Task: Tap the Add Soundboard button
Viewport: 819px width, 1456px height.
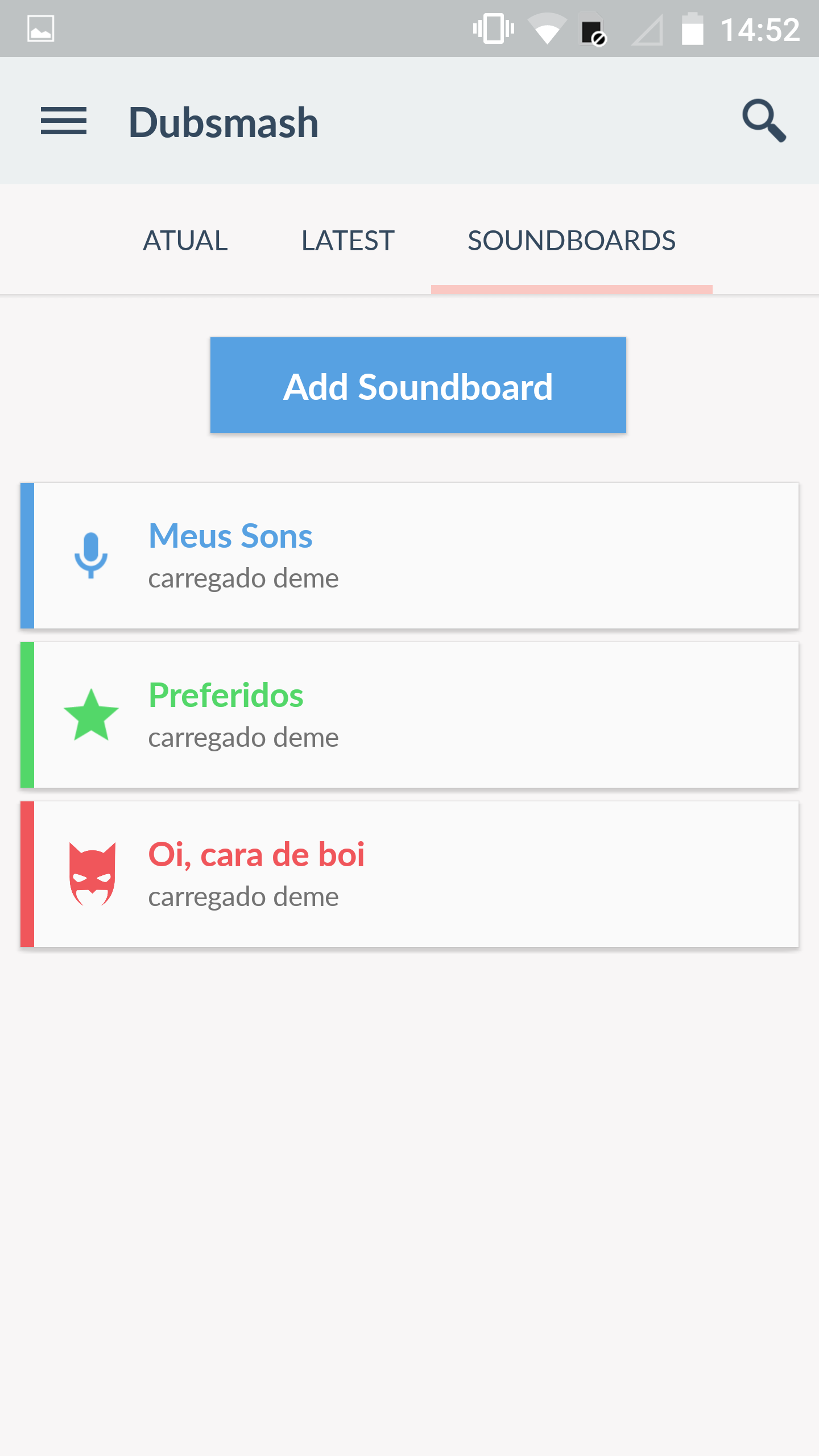Action: pos(418,385)
